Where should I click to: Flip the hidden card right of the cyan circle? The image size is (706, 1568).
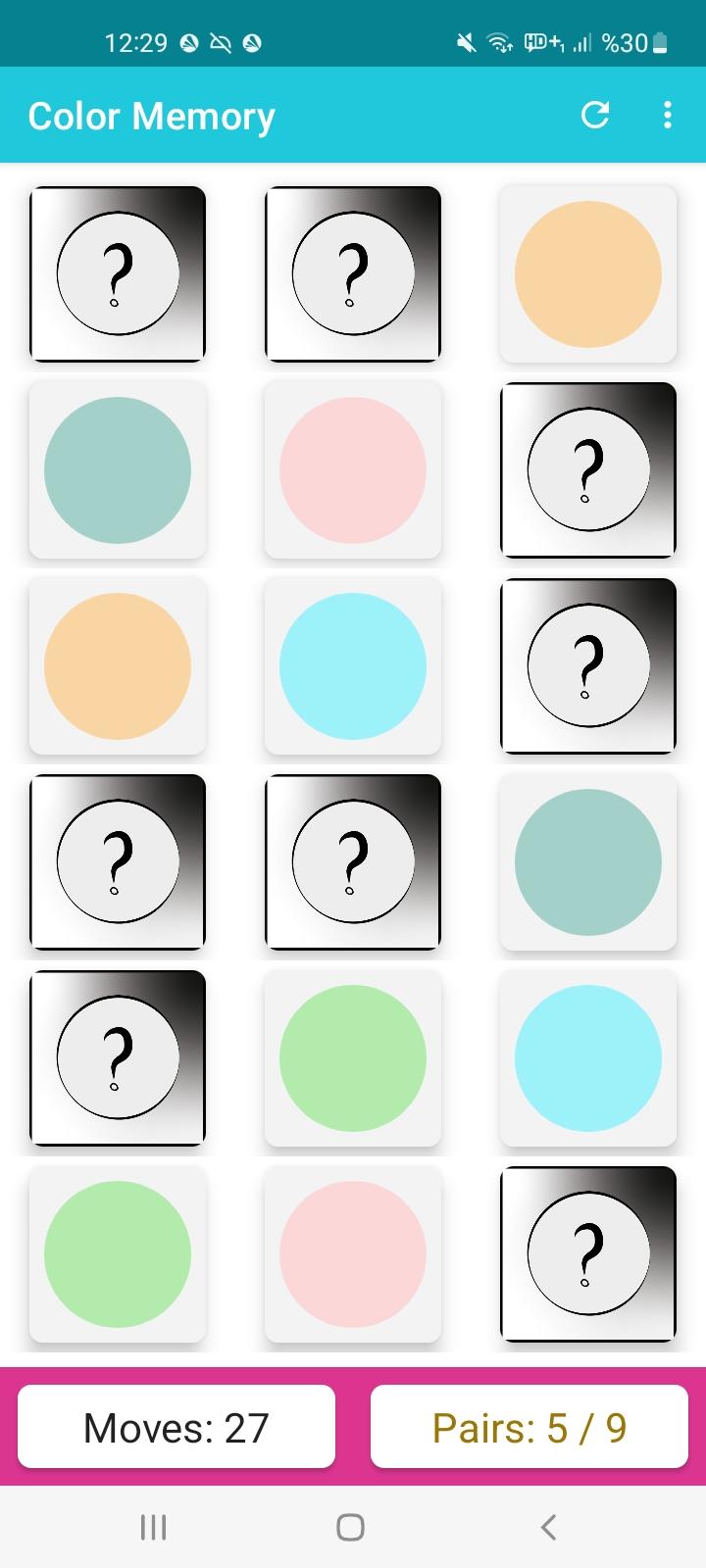pos(588,666)
